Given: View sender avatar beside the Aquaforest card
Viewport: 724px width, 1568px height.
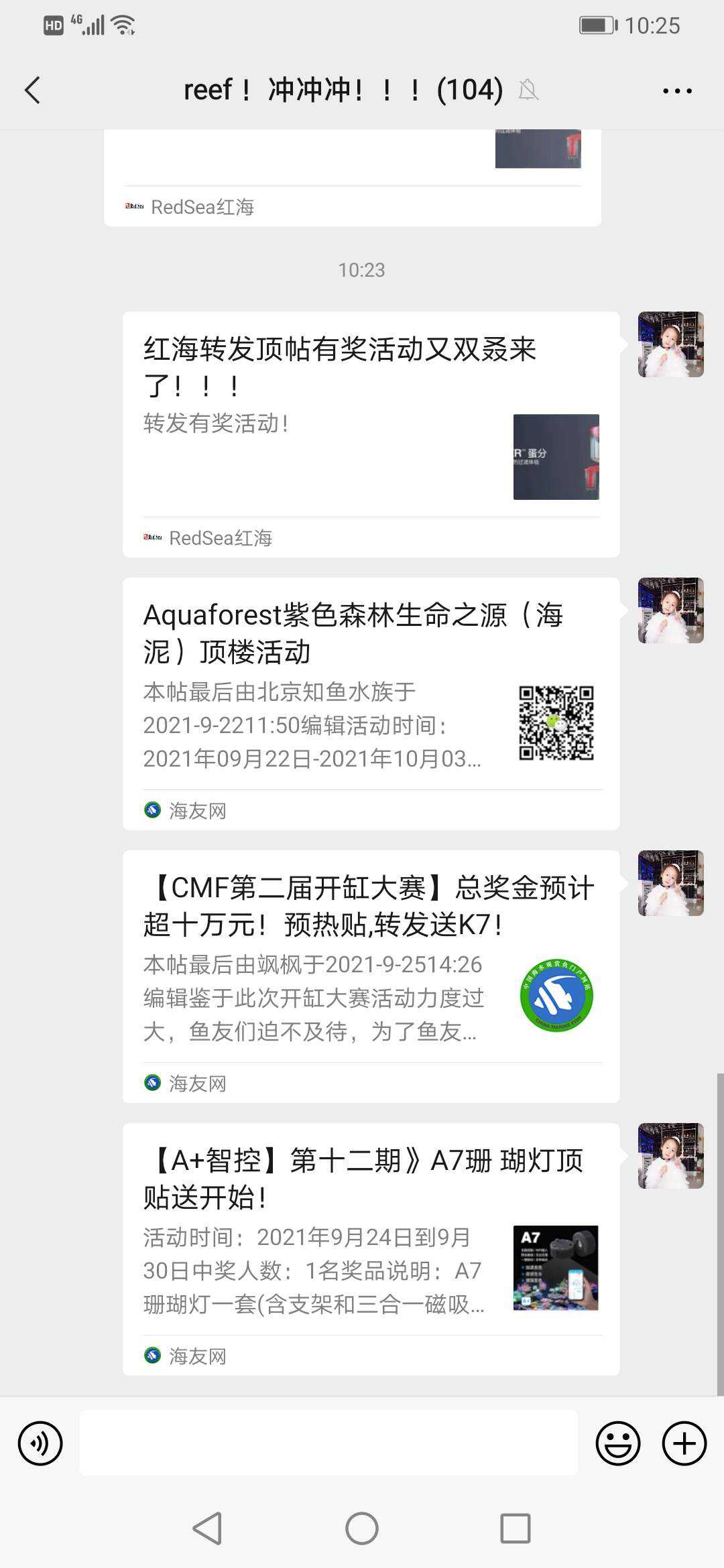Looking at the screenshot, I should pyautogui.click(x=670, y=610).
